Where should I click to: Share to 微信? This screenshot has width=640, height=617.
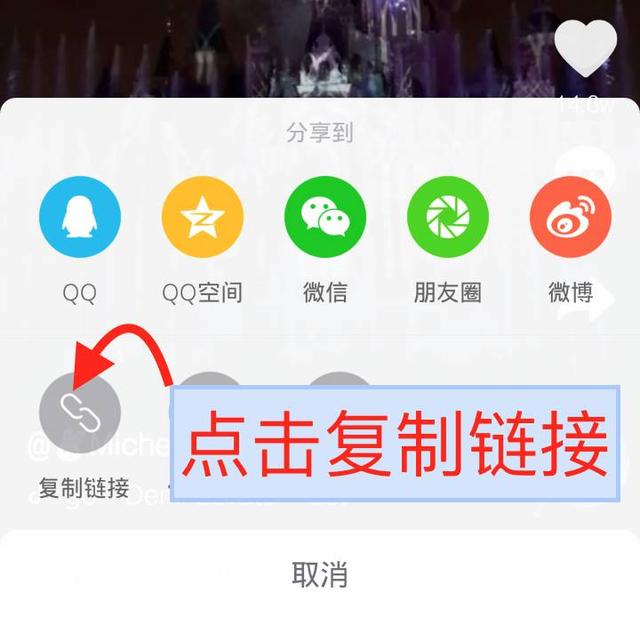325,218
